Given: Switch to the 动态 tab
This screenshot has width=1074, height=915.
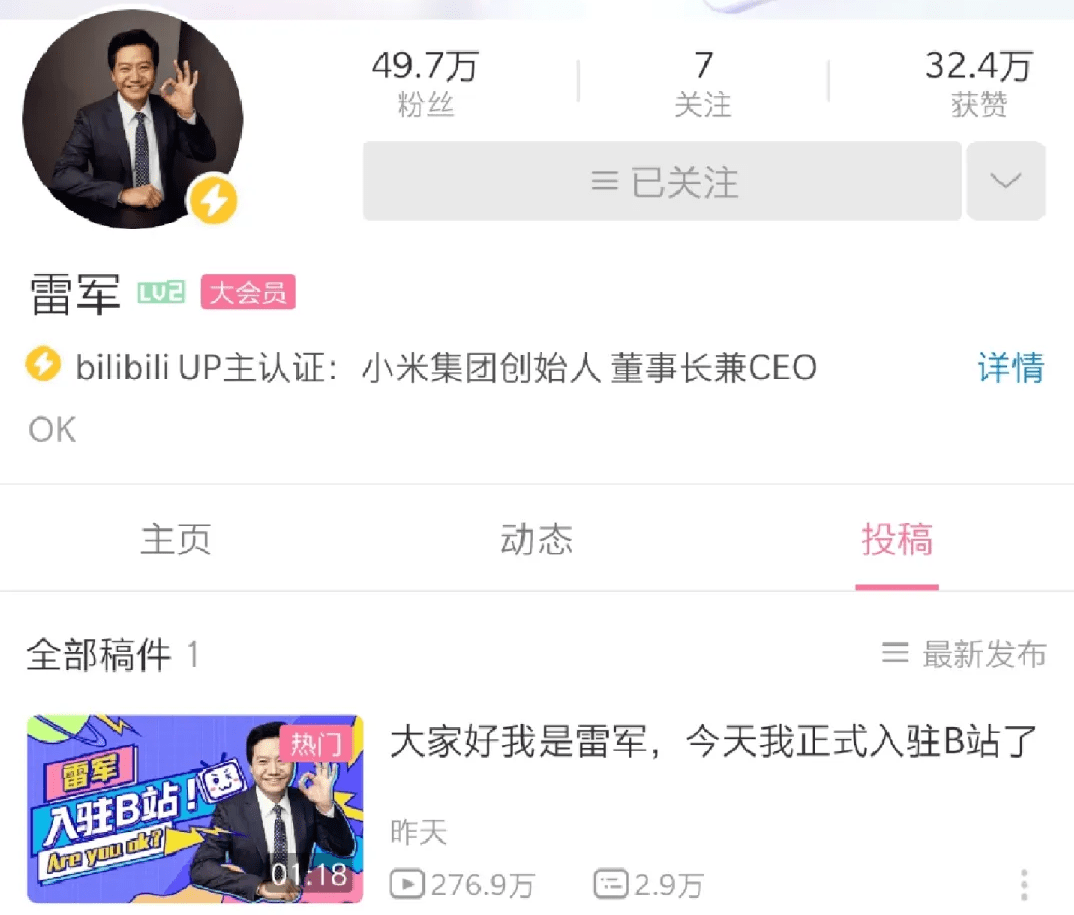Looking at the screenshot, I should [x=537, y=539].
